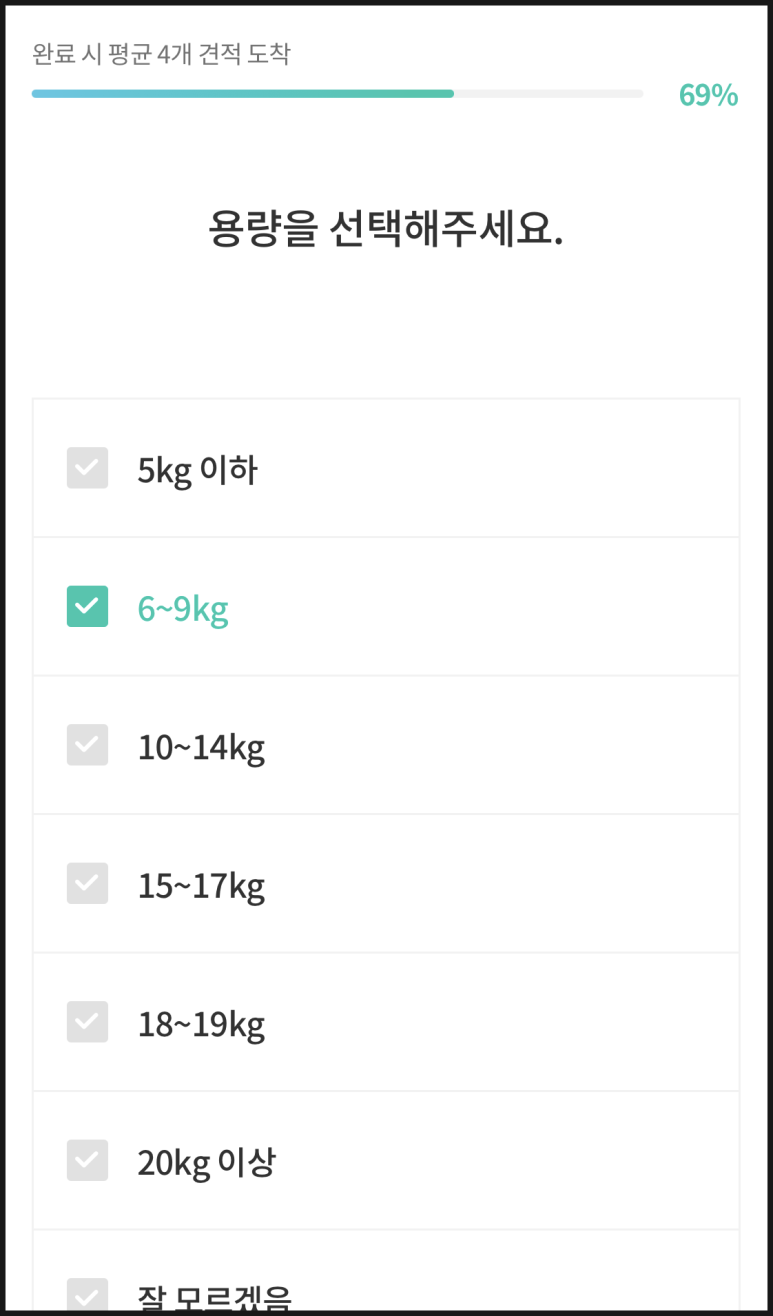773x1316 pixels.
Task: Check the 잘 모르겠음 option at the bottom
Action: (x=87, y=1295)
